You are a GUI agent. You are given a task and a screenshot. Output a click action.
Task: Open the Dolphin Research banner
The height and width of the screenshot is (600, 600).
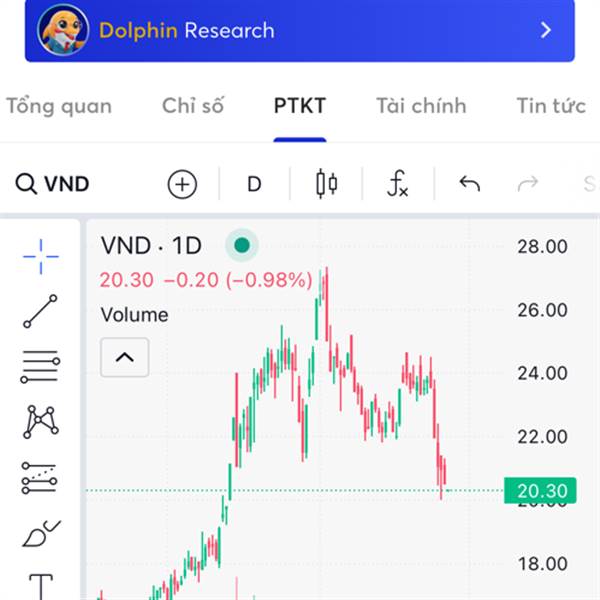click(300, 30)
